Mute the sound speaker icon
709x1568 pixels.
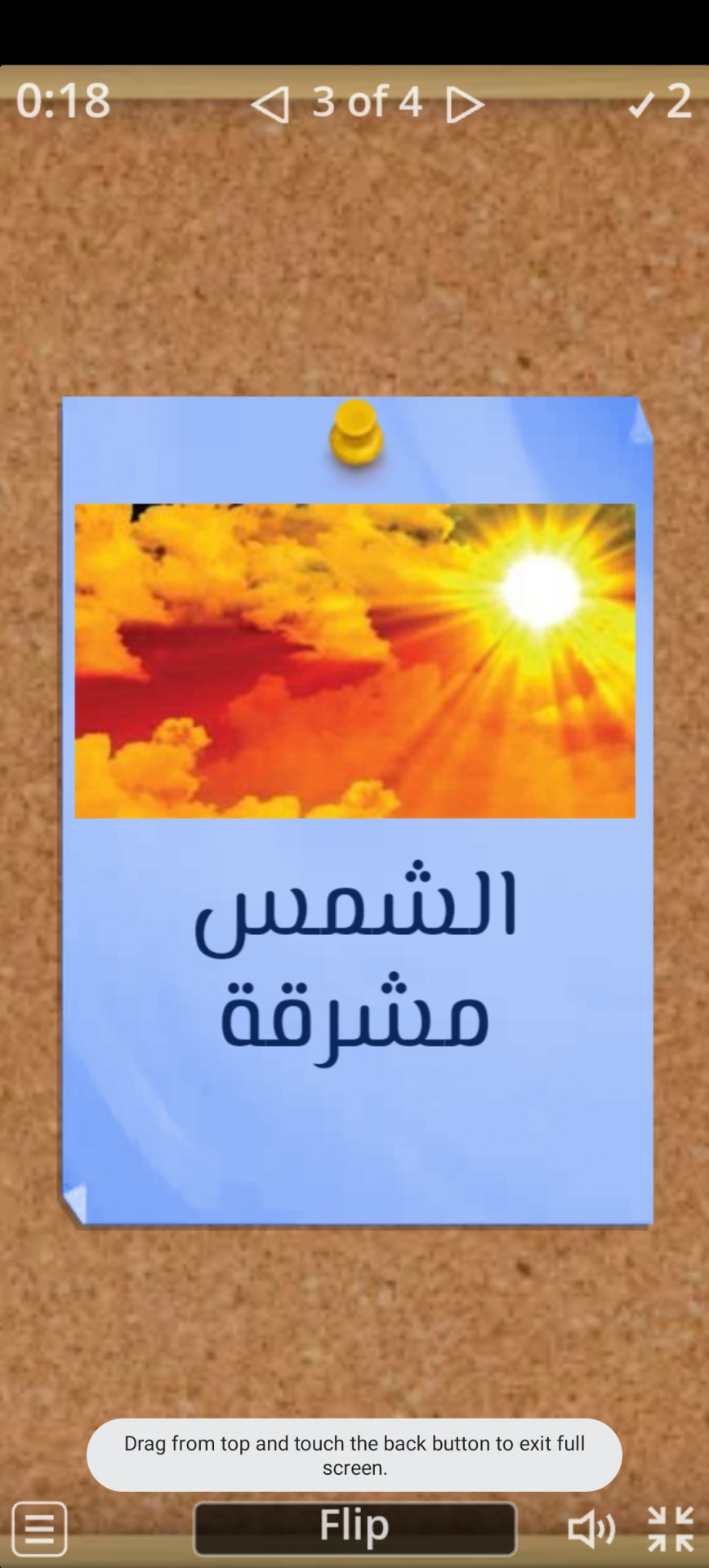591,1529
